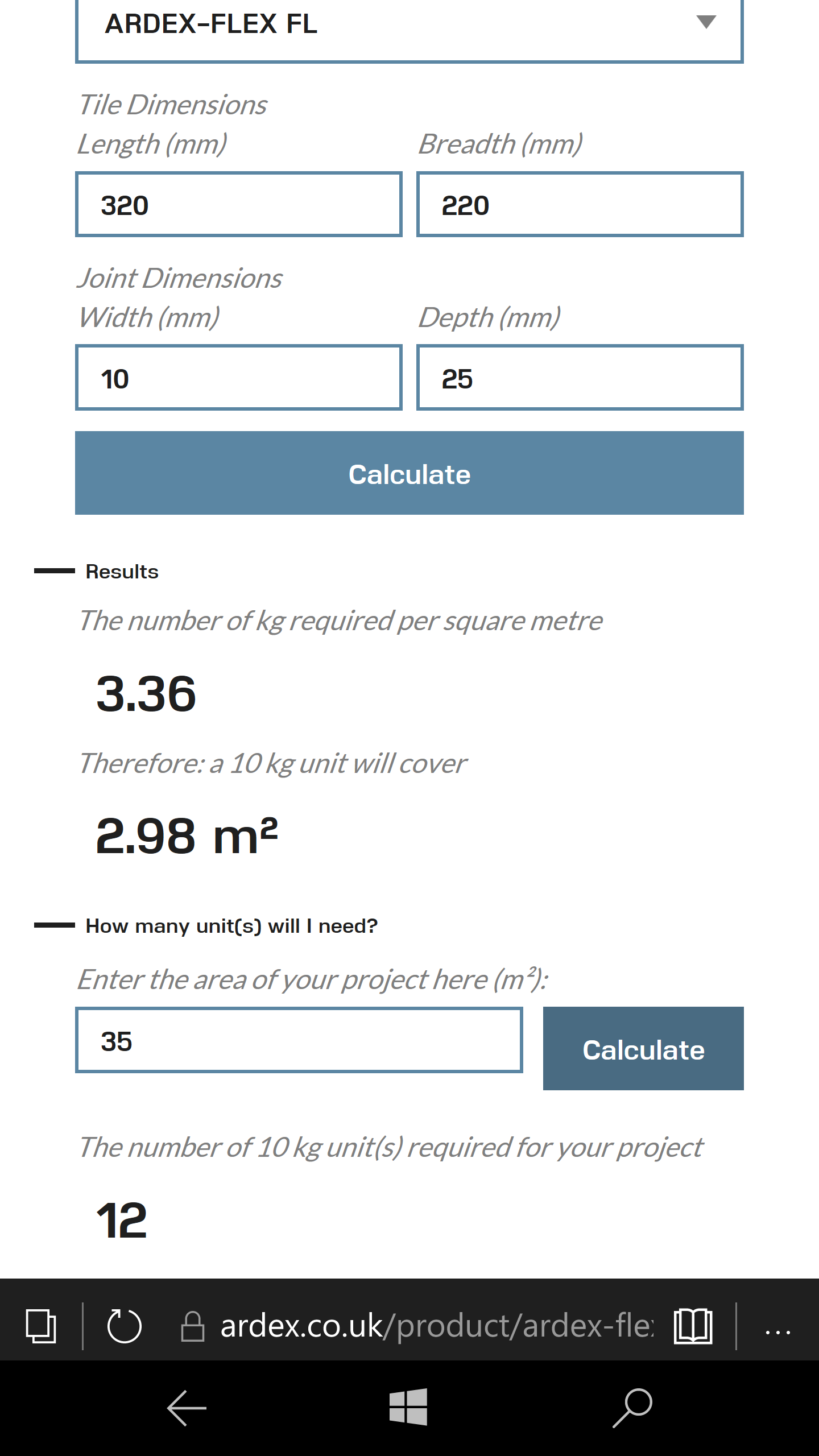This screenshot has height=1456, width=819.
Task: Tap Calculate next to the project area
Action: pyautogui.click(x=643, y=1049)
